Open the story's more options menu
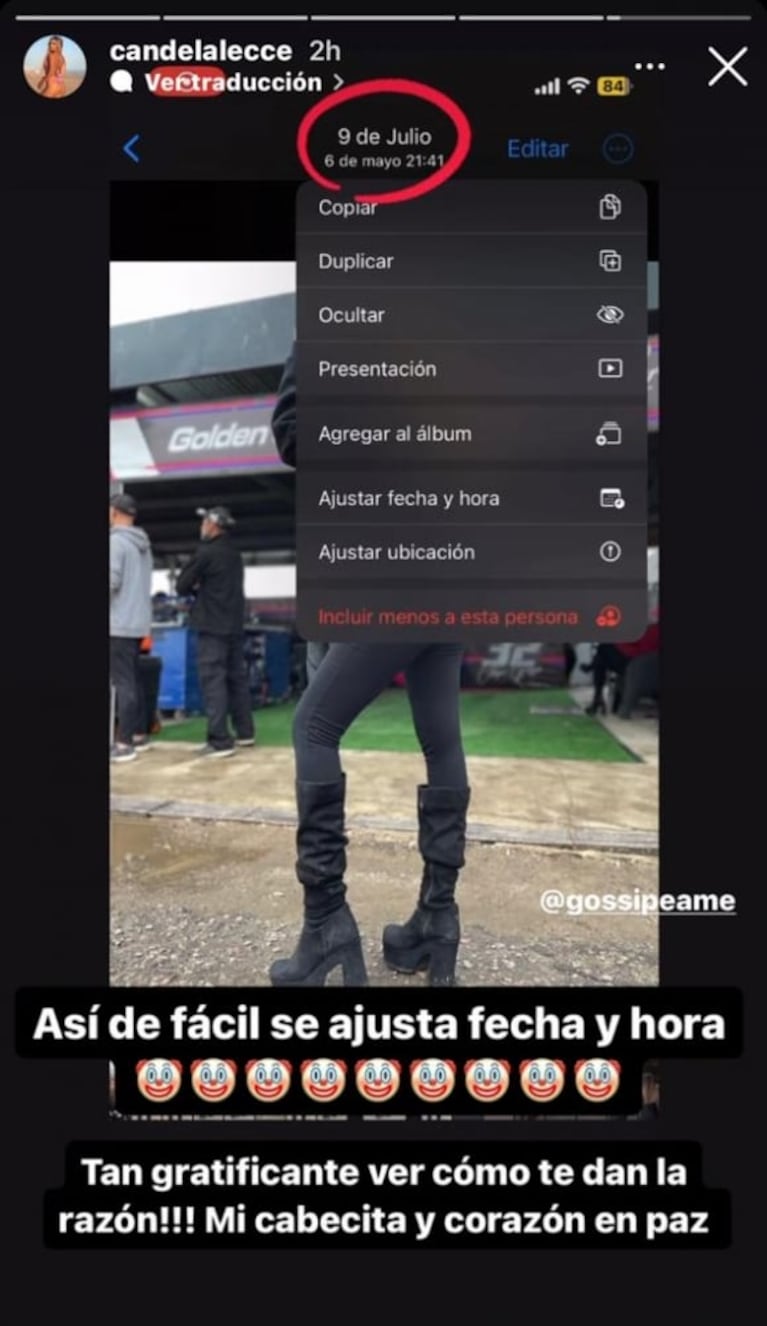The width and height of the screenshot is (767, 1326). 650,66
